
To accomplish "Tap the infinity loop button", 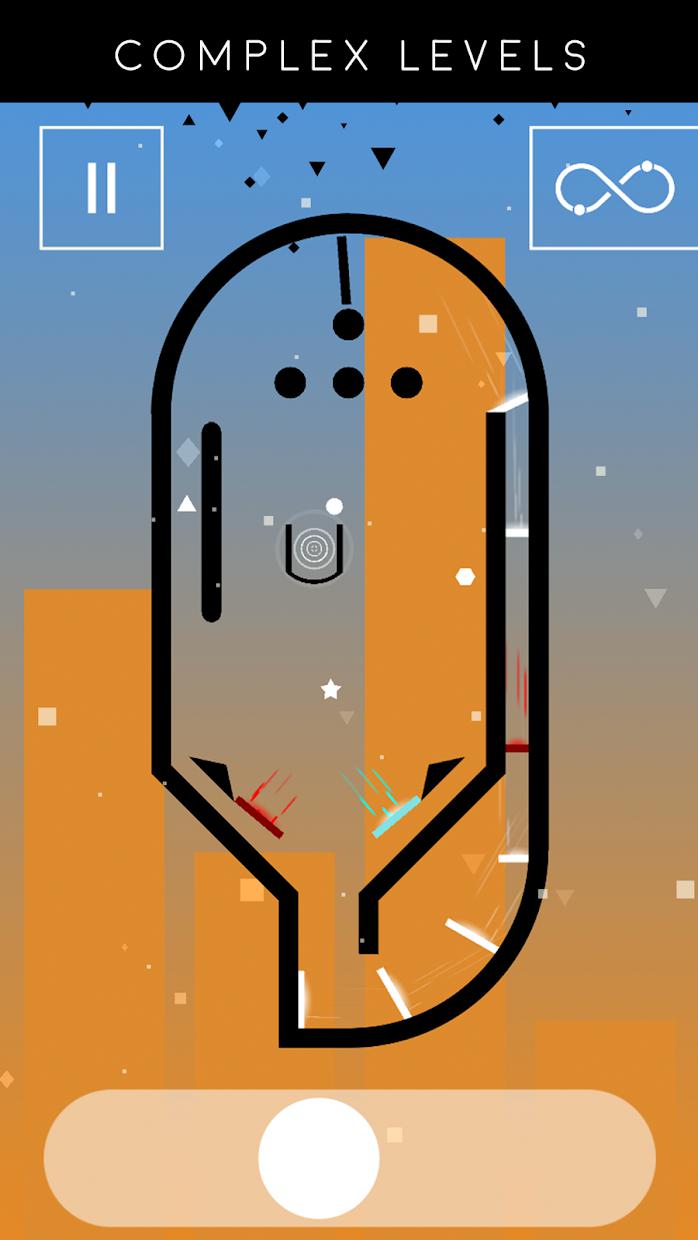I will point(614,188).
